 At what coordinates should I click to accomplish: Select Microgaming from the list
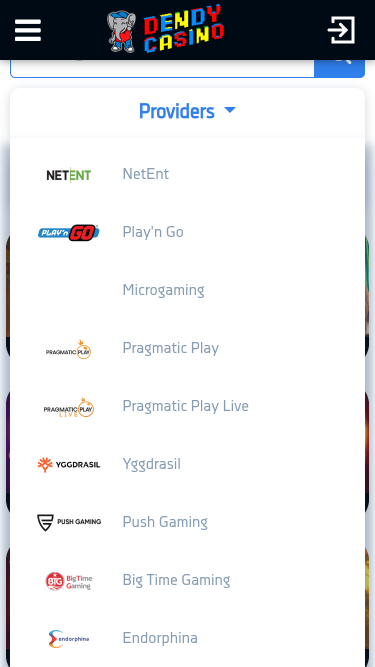188,290
